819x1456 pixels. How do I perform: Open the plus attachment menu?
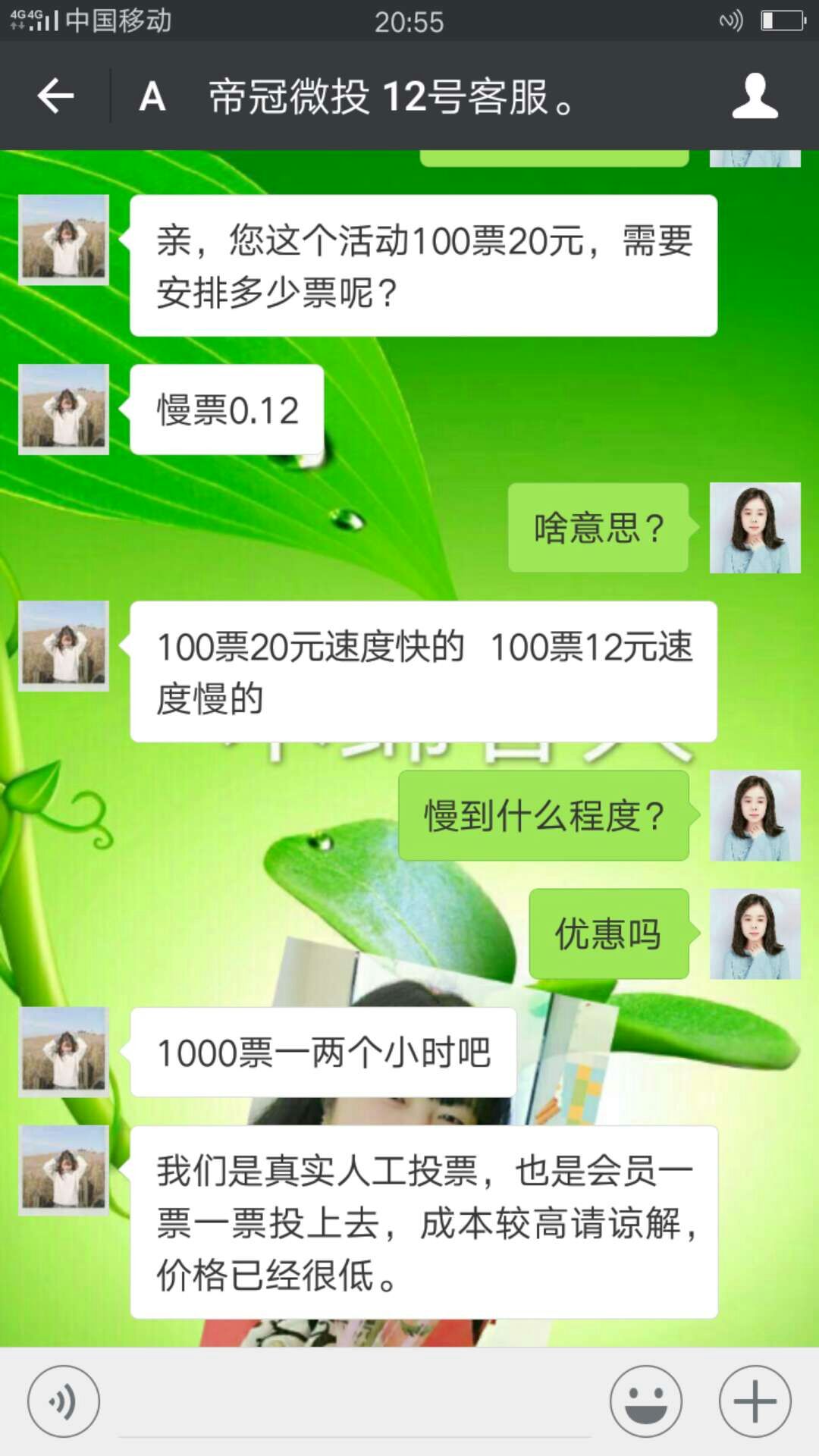pyautogui.click(x=755, y=1401)
